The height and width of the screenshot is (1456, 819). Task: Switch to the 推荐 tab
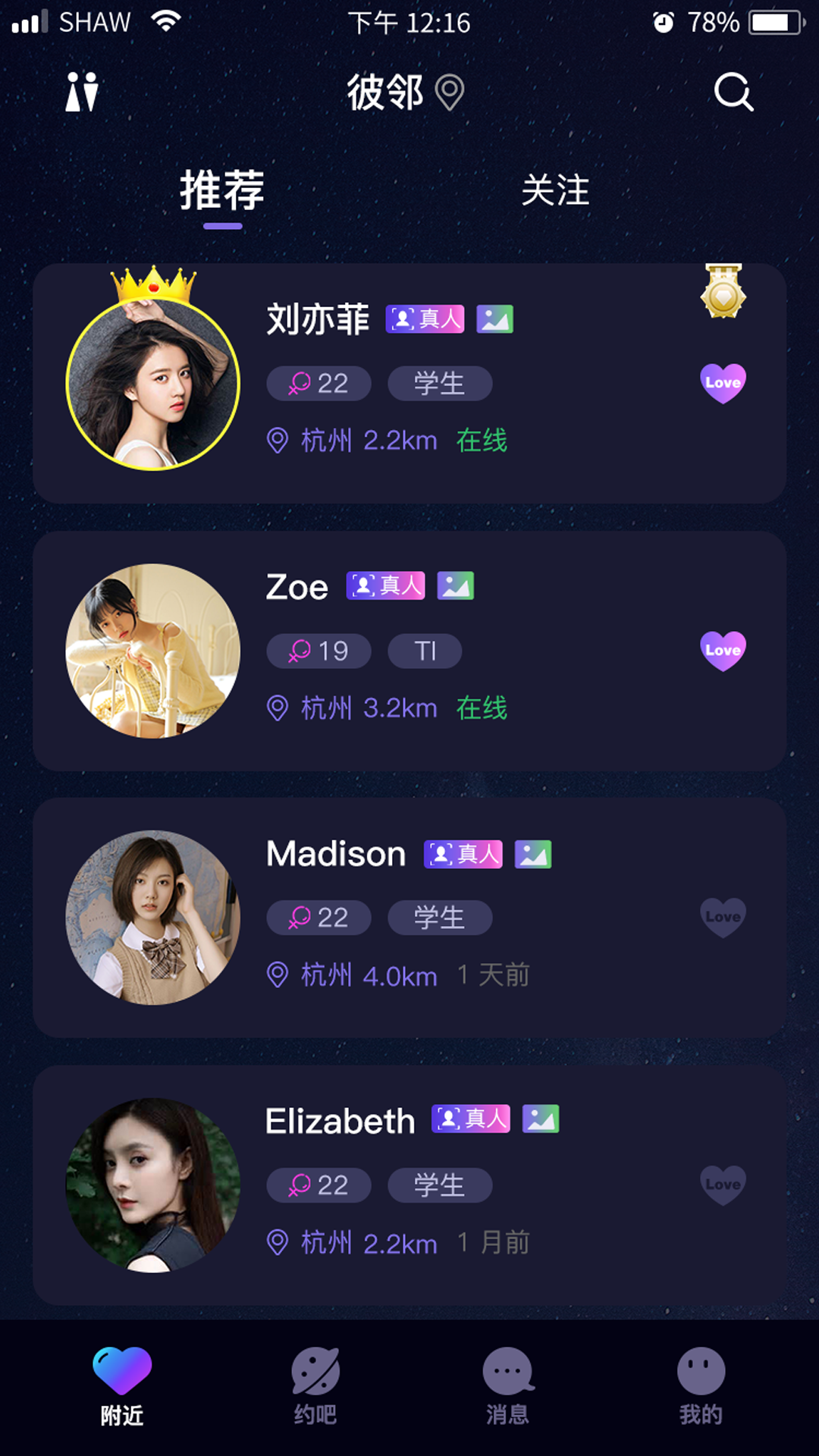pyautogui.click(x=222, y=191)
